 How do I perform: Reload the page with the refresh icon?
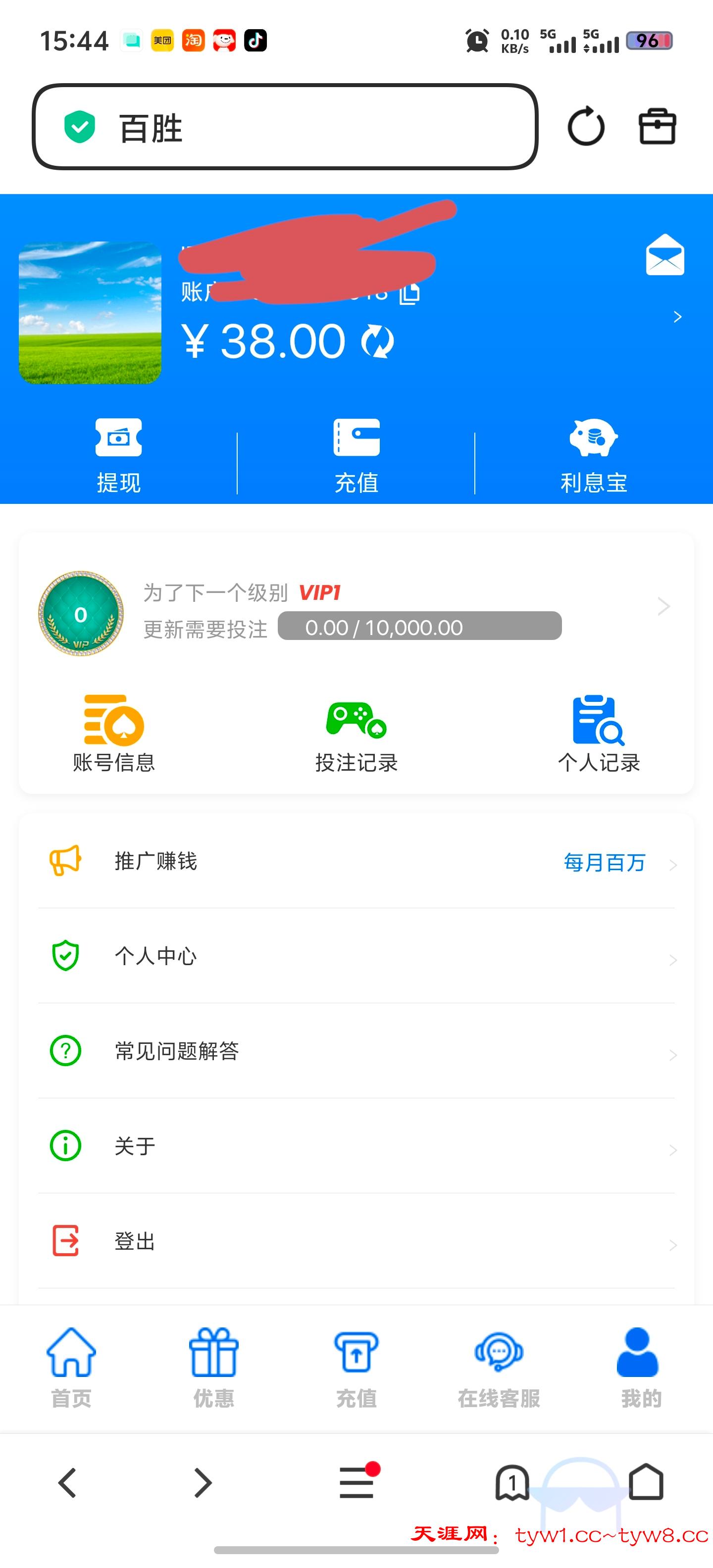(586, 127)
